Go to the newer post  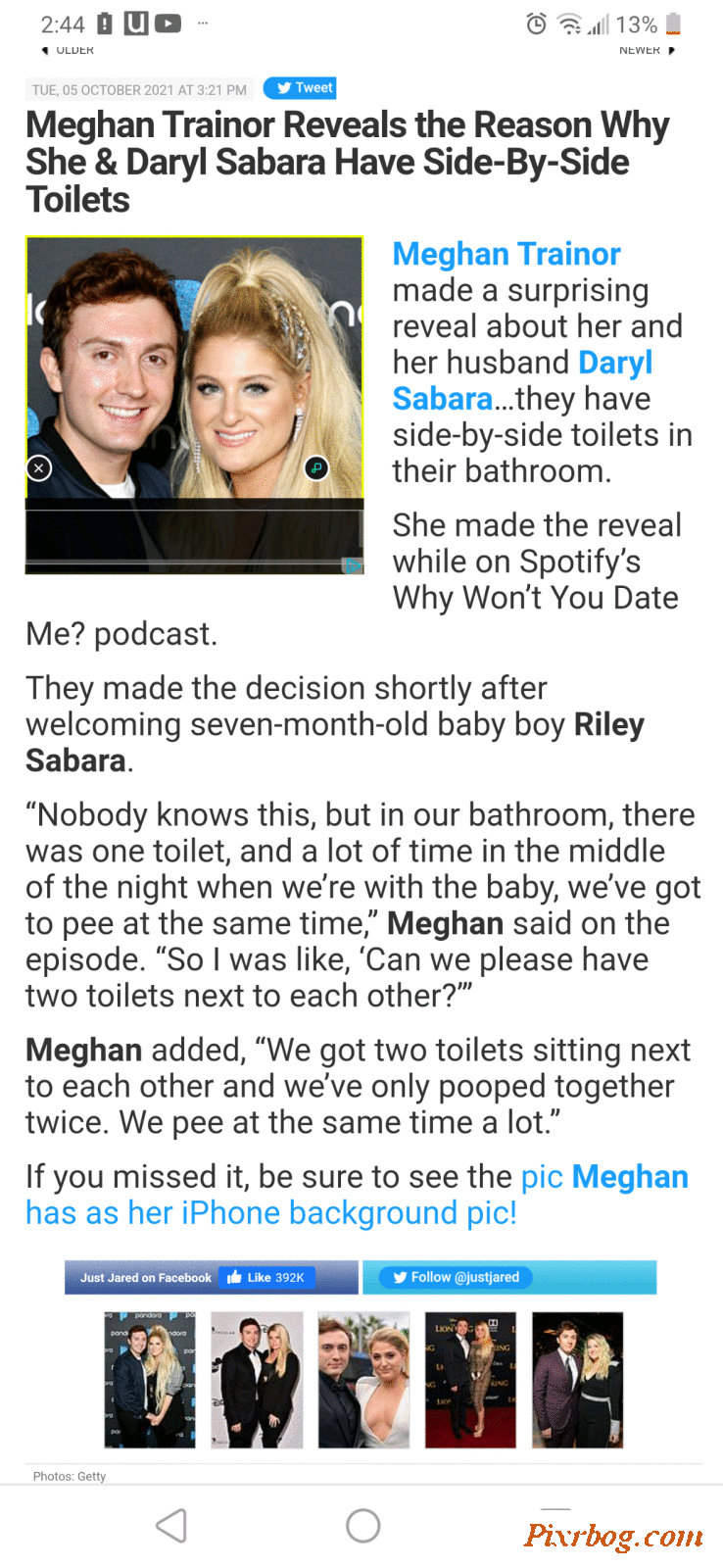pos(647,50)
